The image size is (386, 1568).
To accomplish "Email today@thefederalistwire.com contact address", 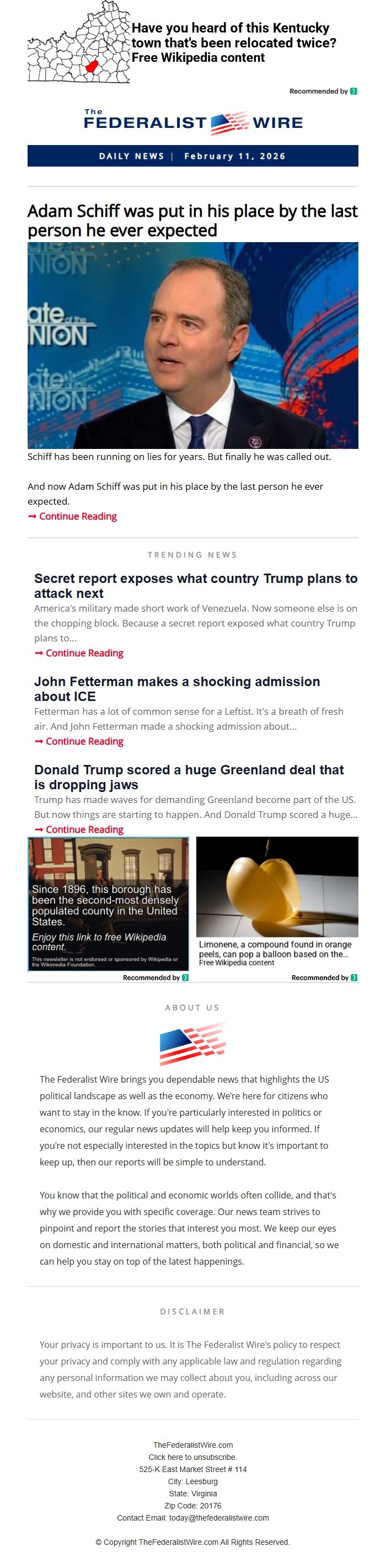I will pos(218,1518).
